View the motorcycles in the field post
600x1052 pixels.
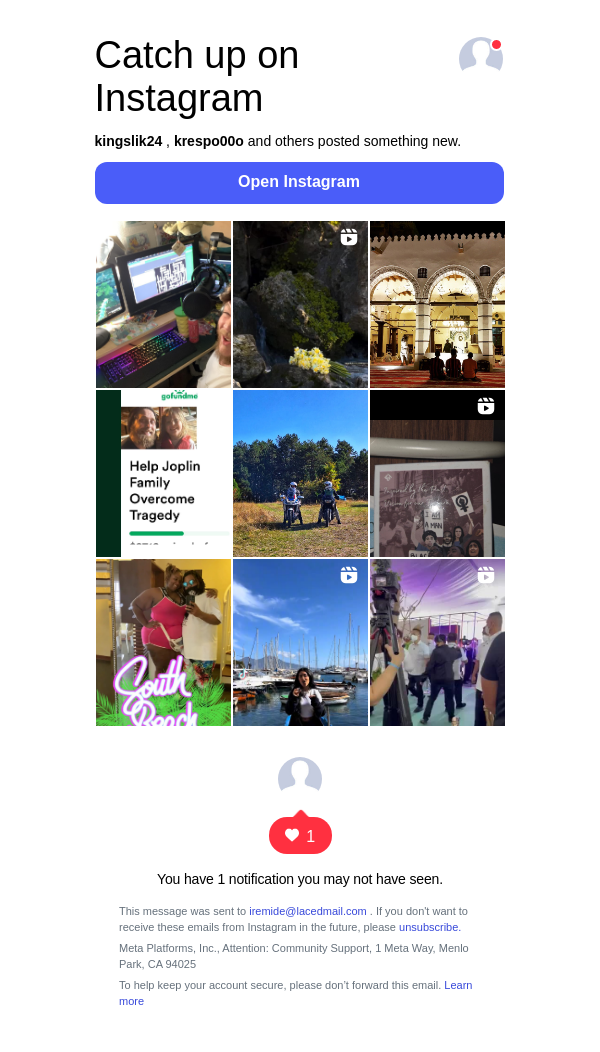(x=300, y=473)
